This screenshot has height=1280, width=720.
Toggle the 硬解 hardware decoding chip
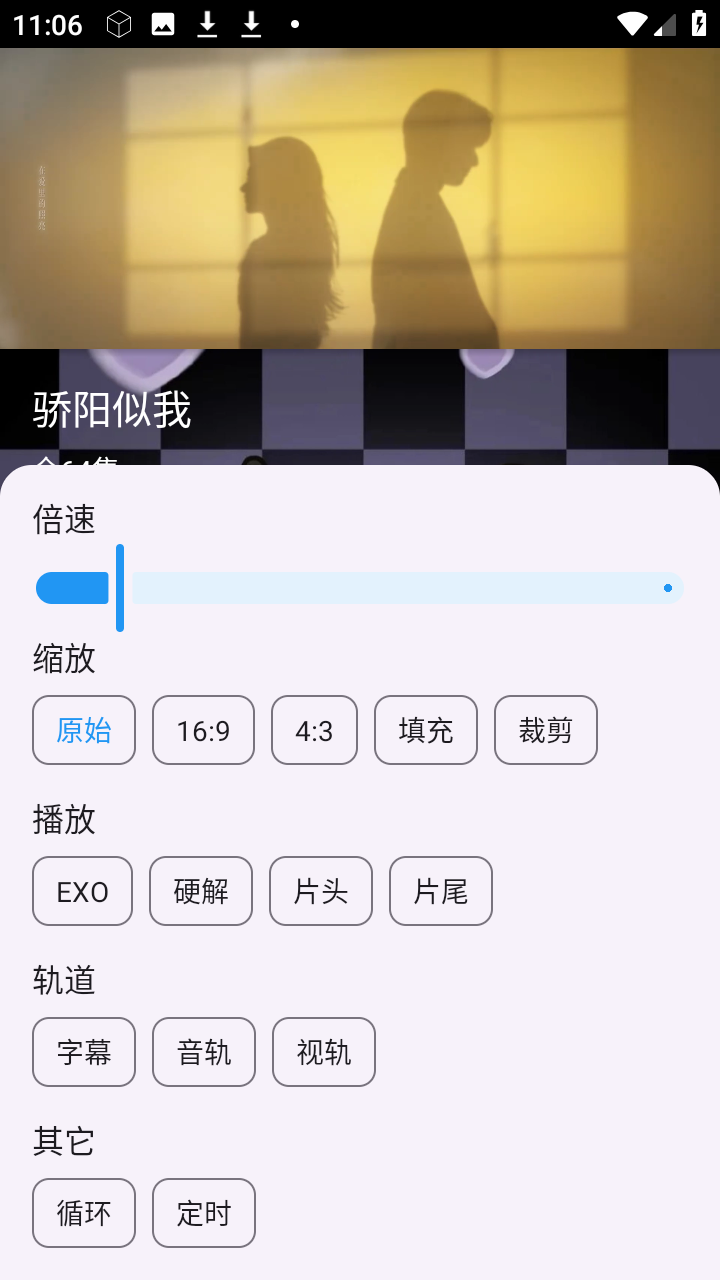pos(201,891)
